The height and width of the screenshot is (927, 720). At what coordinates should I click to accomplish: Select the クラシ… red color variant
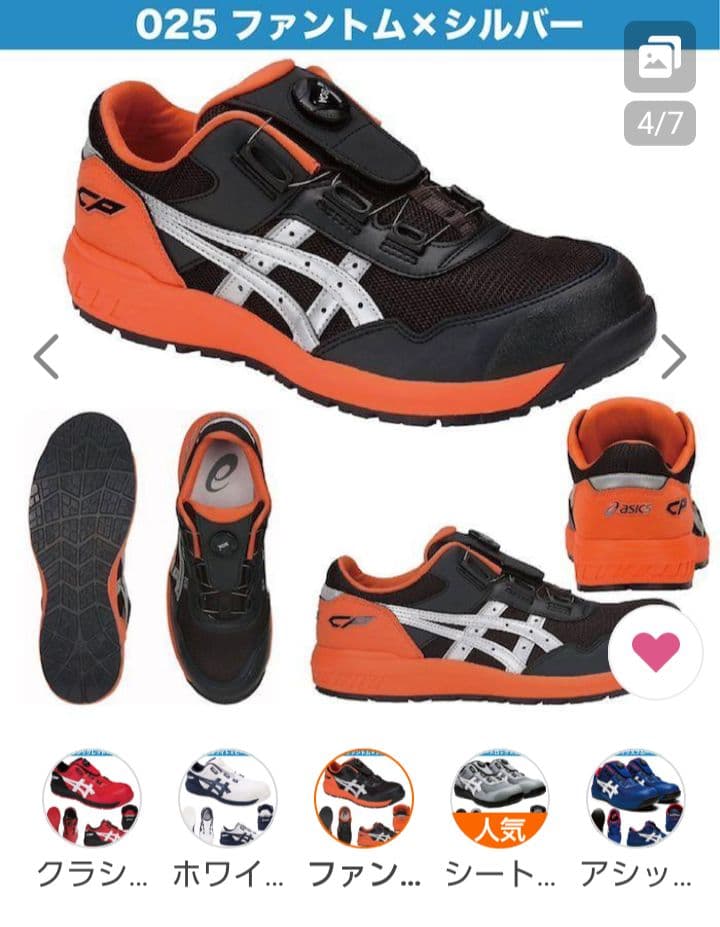click(x=91, y=797)
